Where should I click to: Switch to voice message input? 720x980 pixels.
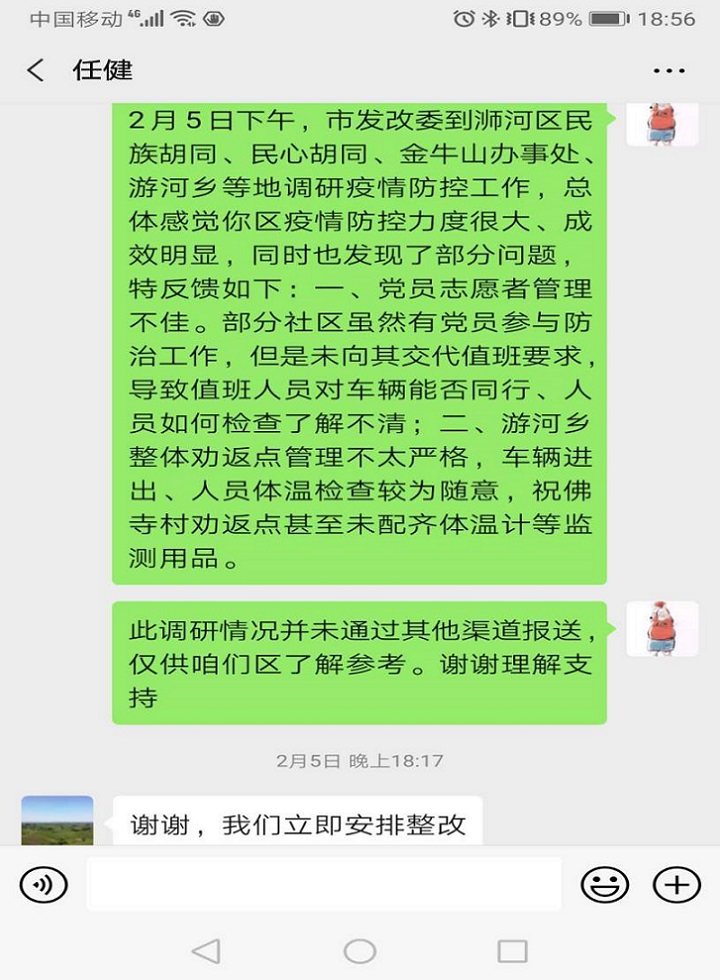click(43, 884)
